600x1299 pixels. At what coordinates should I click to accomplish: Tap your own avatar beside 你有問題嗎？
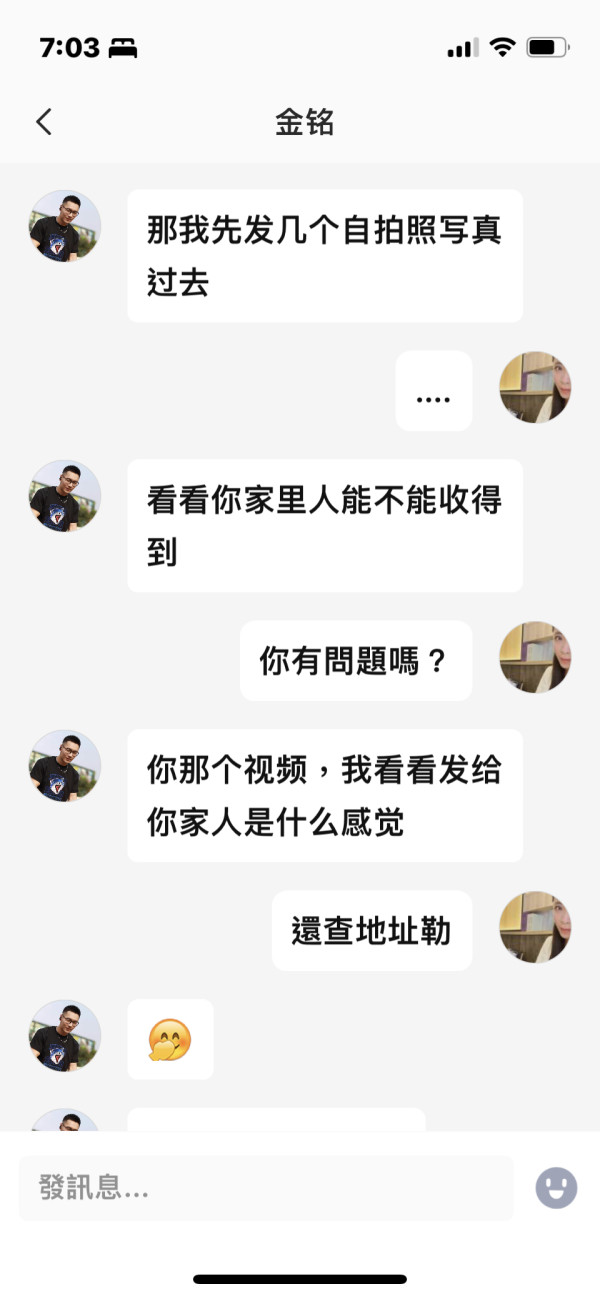click(535, 657)
